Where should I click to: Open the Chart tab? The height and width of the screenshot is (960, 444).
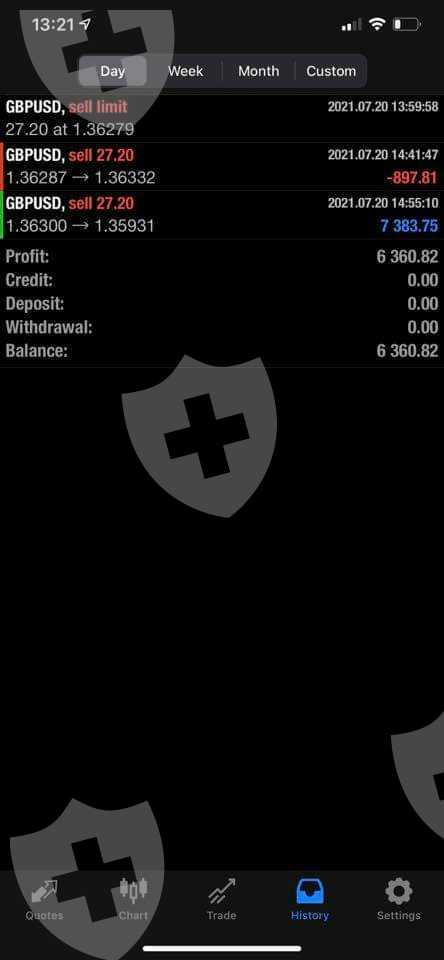tap(133, 900)
